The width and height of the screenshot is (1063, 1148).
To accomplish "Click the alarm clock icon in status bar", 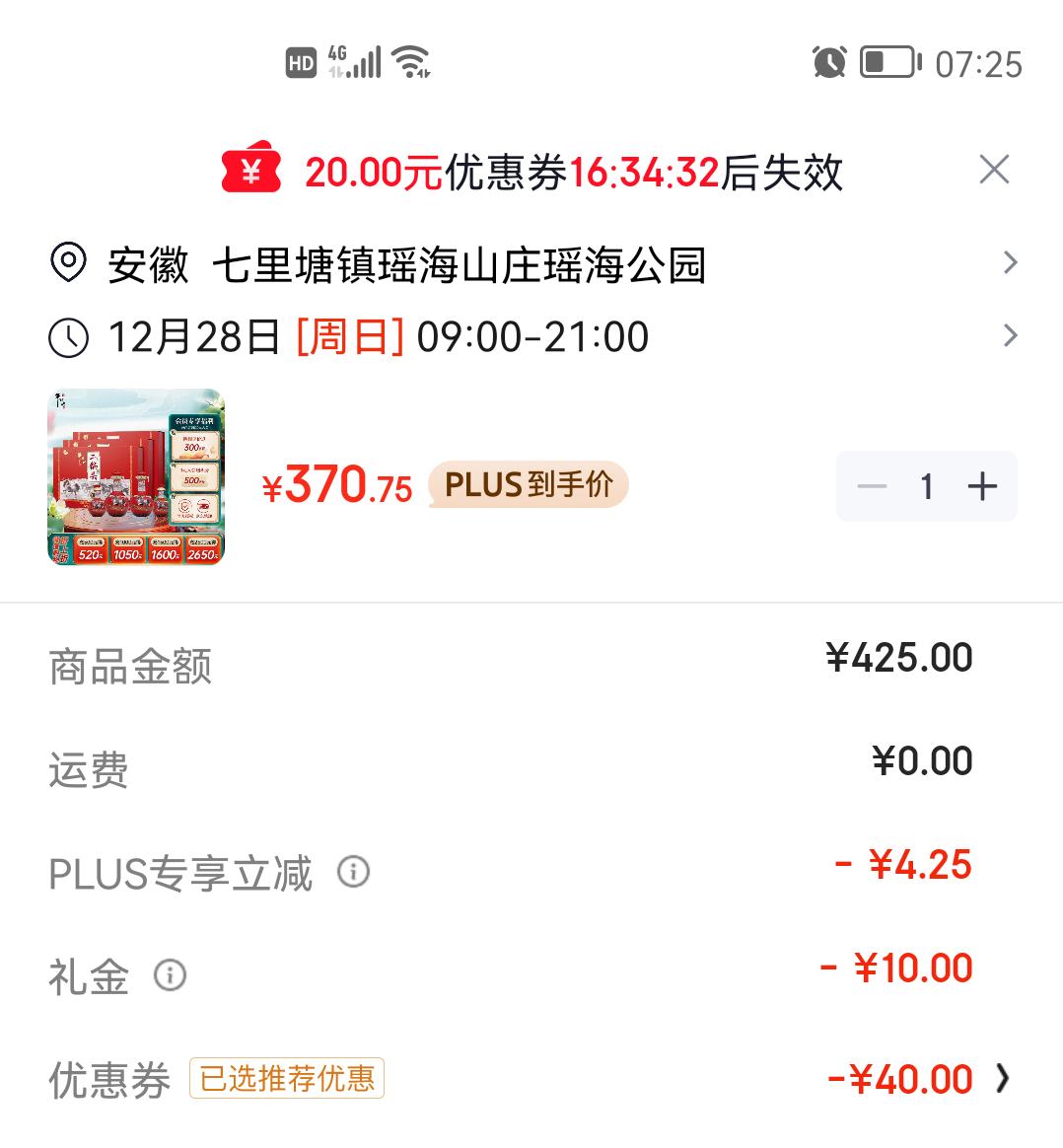I will [829, 62].
